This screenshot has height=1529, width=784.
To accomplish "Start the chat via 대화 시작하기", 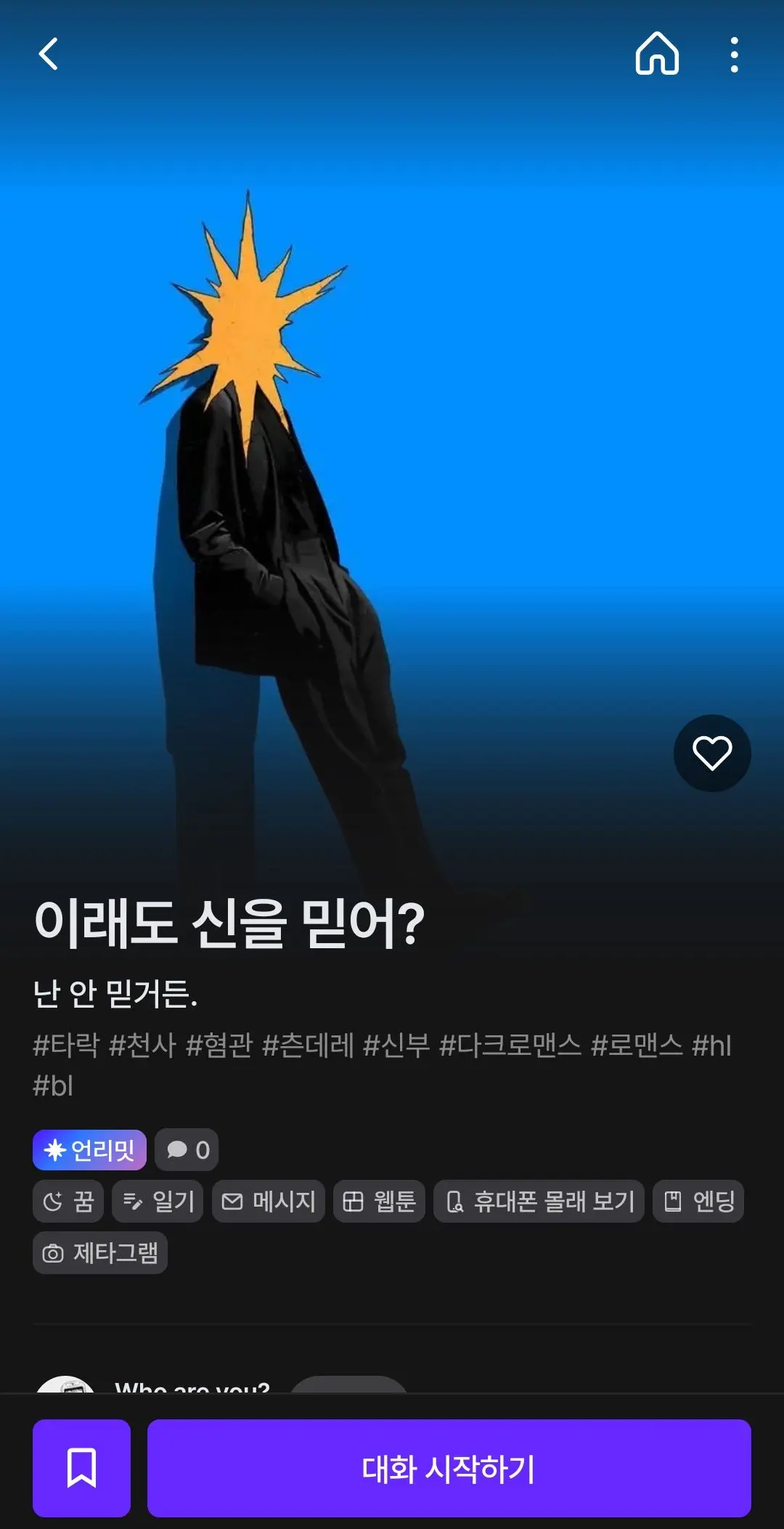I will [449, 1468].
